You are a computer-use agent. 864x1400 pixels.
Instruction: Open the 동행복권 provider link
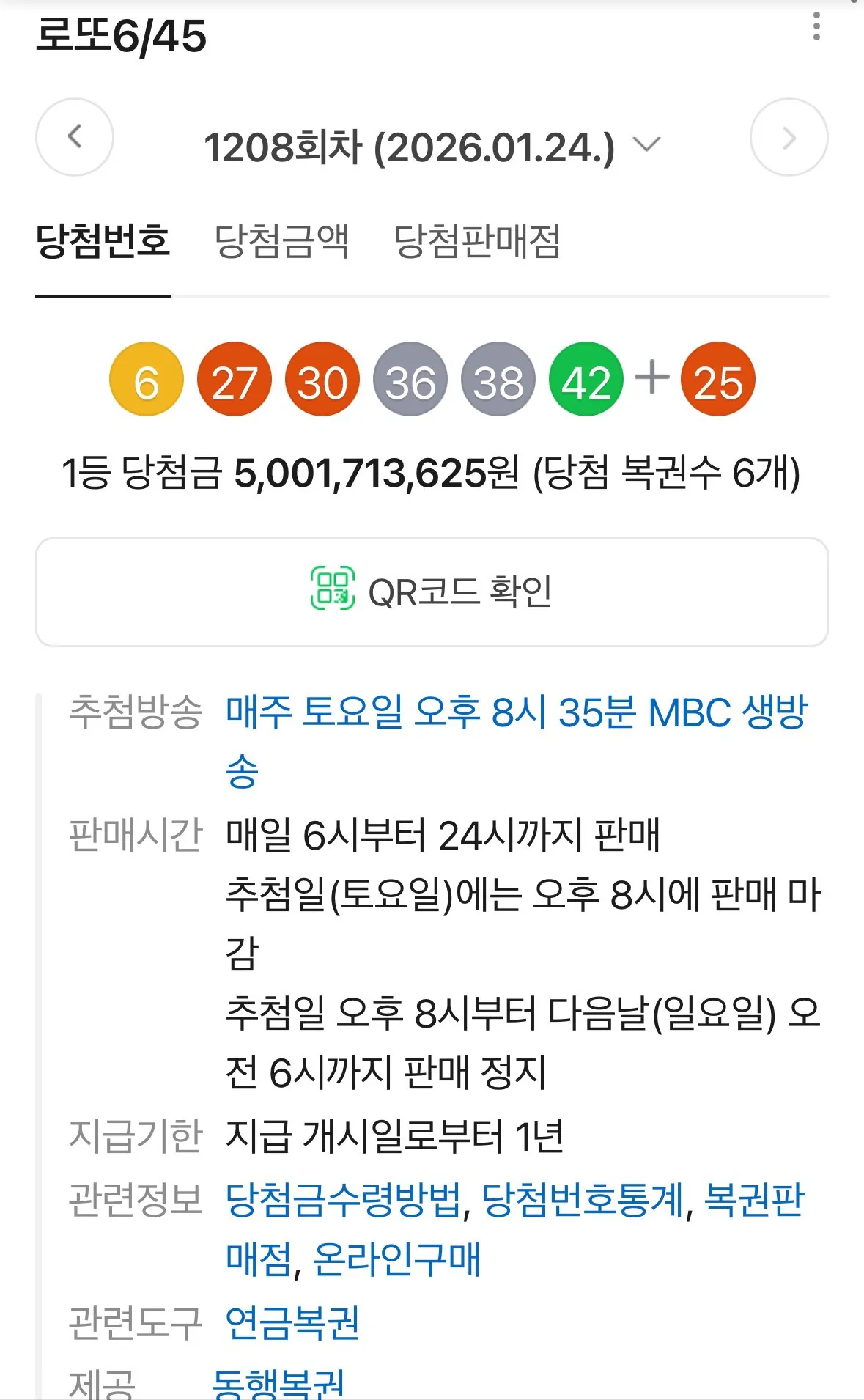pos(277,1384)
